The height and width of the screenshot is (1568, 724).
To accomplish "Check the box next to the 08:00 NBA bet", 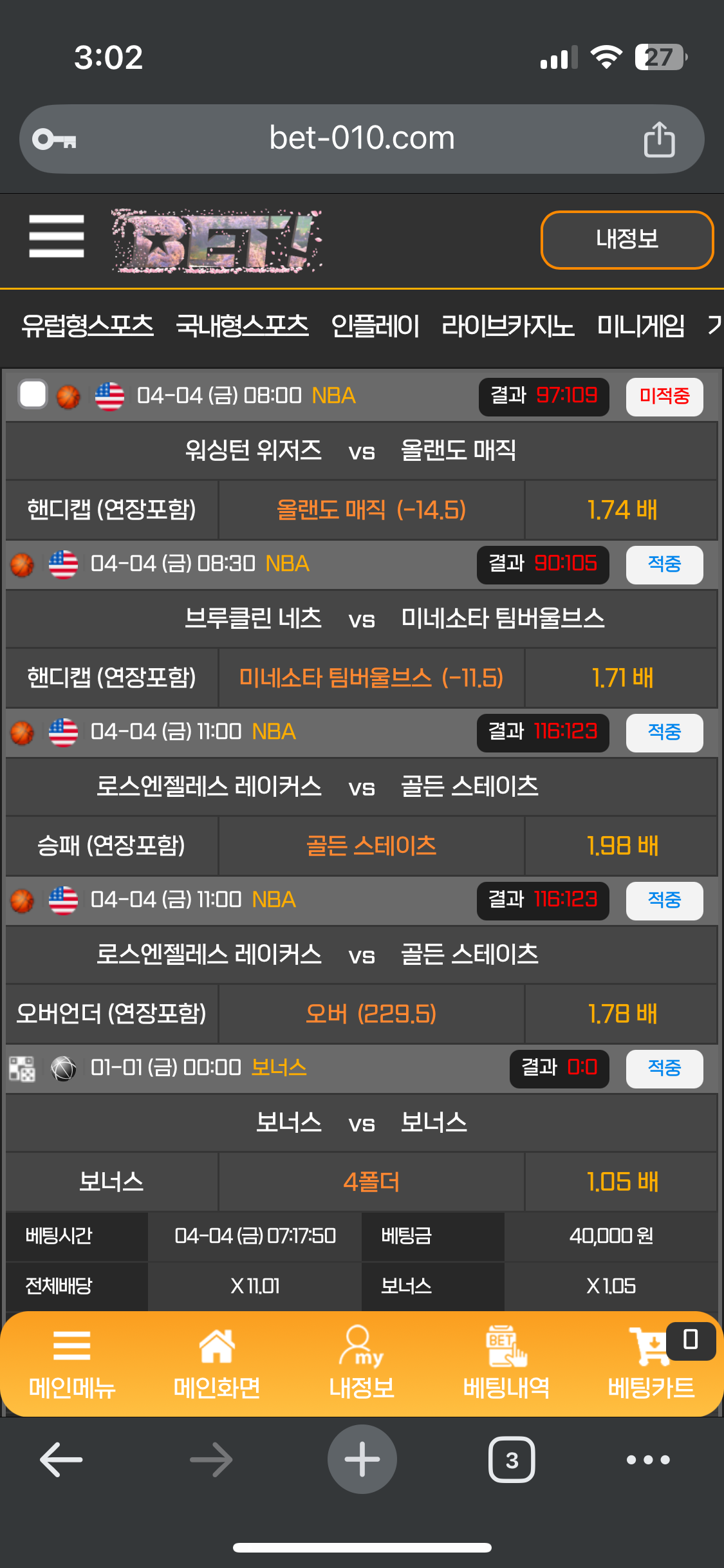I will pyautogui.click(x=33, y=395).
